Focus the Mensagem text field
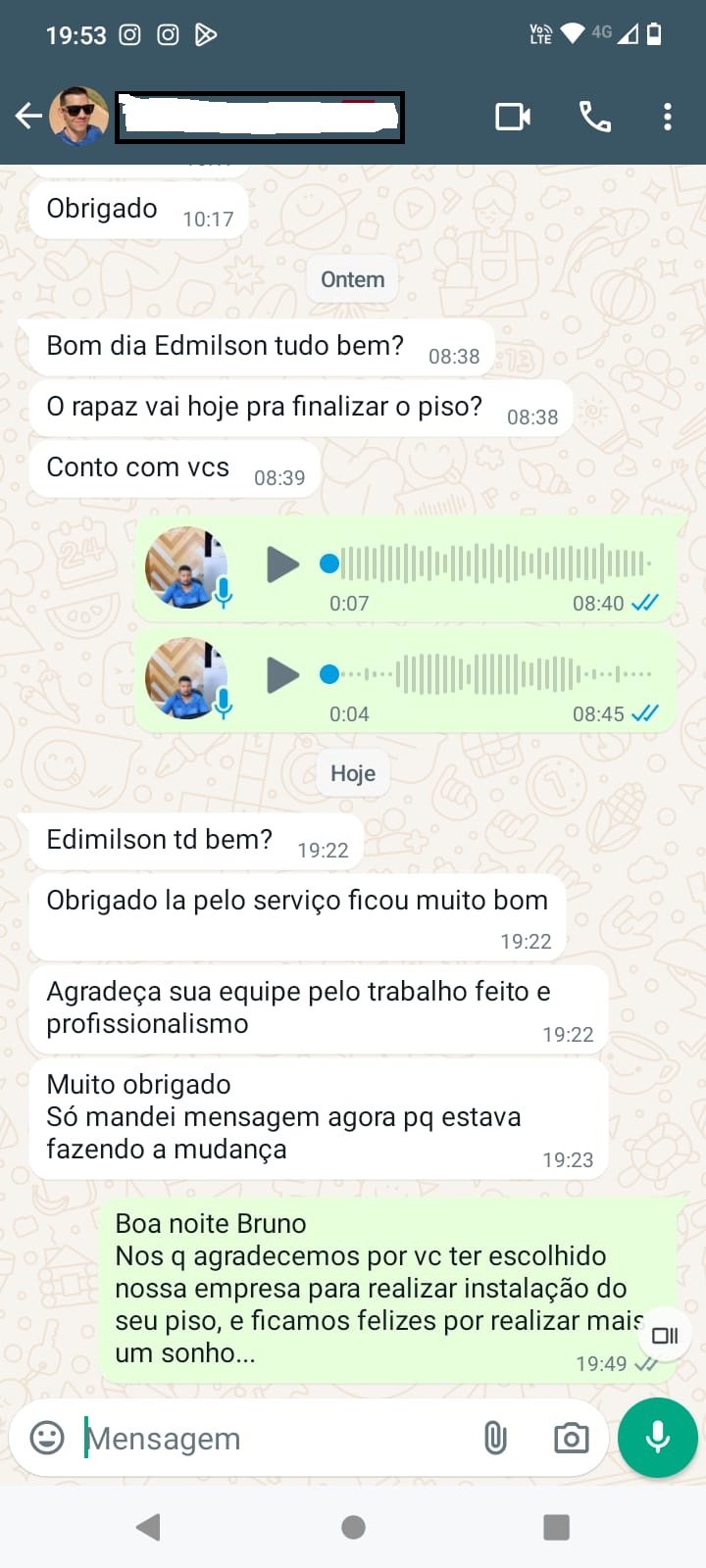The image size is (706, 1568). (x=275, y=1438)
